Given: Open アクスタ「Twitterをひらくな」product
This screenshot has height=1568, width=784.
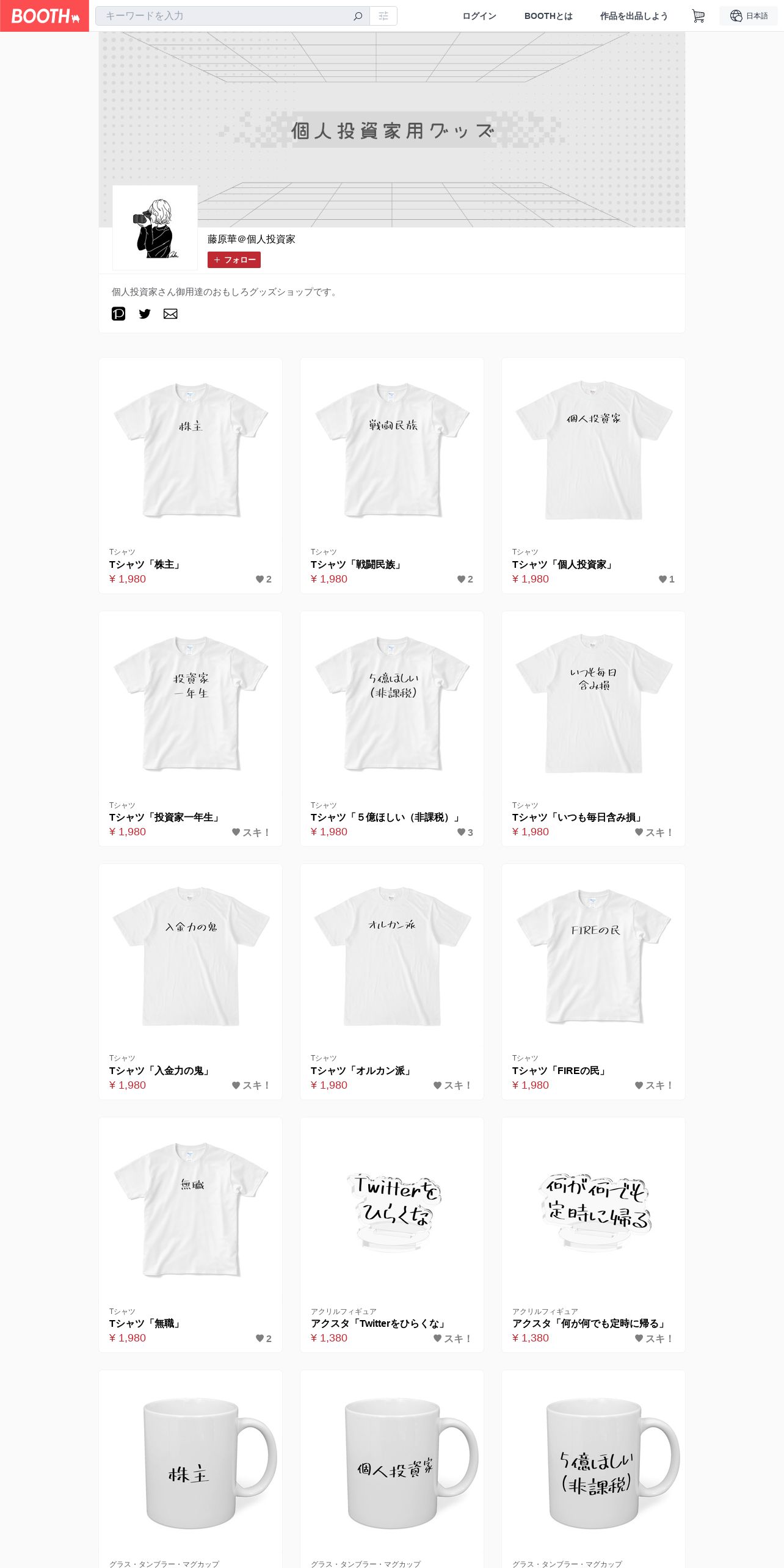Looking at the screenshot, I should [392, 1235].
